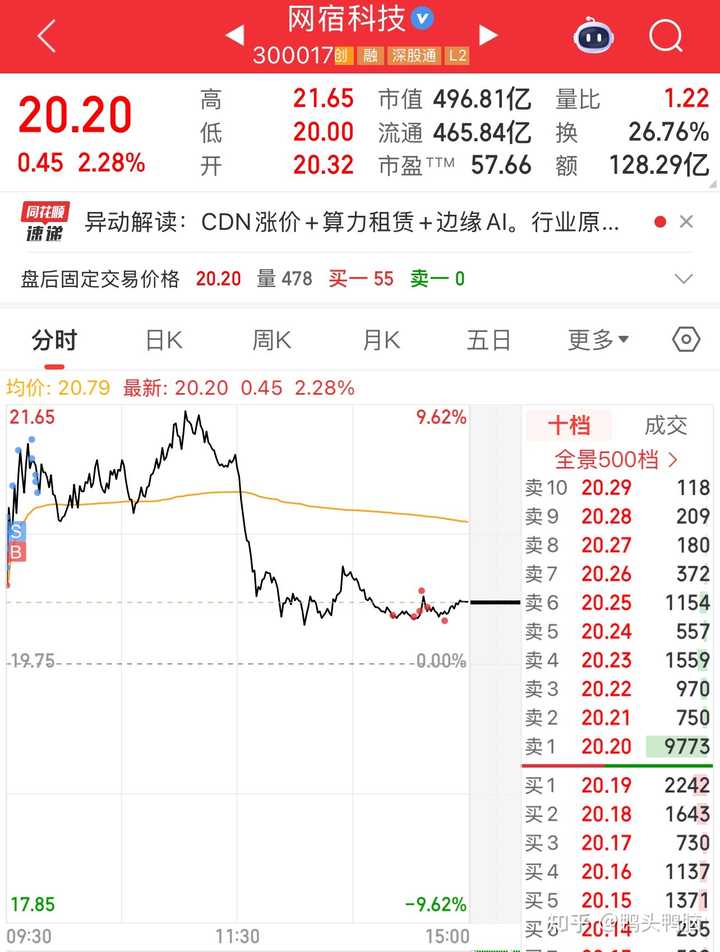The height and width of the screenshot is (952, 720).
Task: Switch to the 日K chart
Action: point(164,340)
